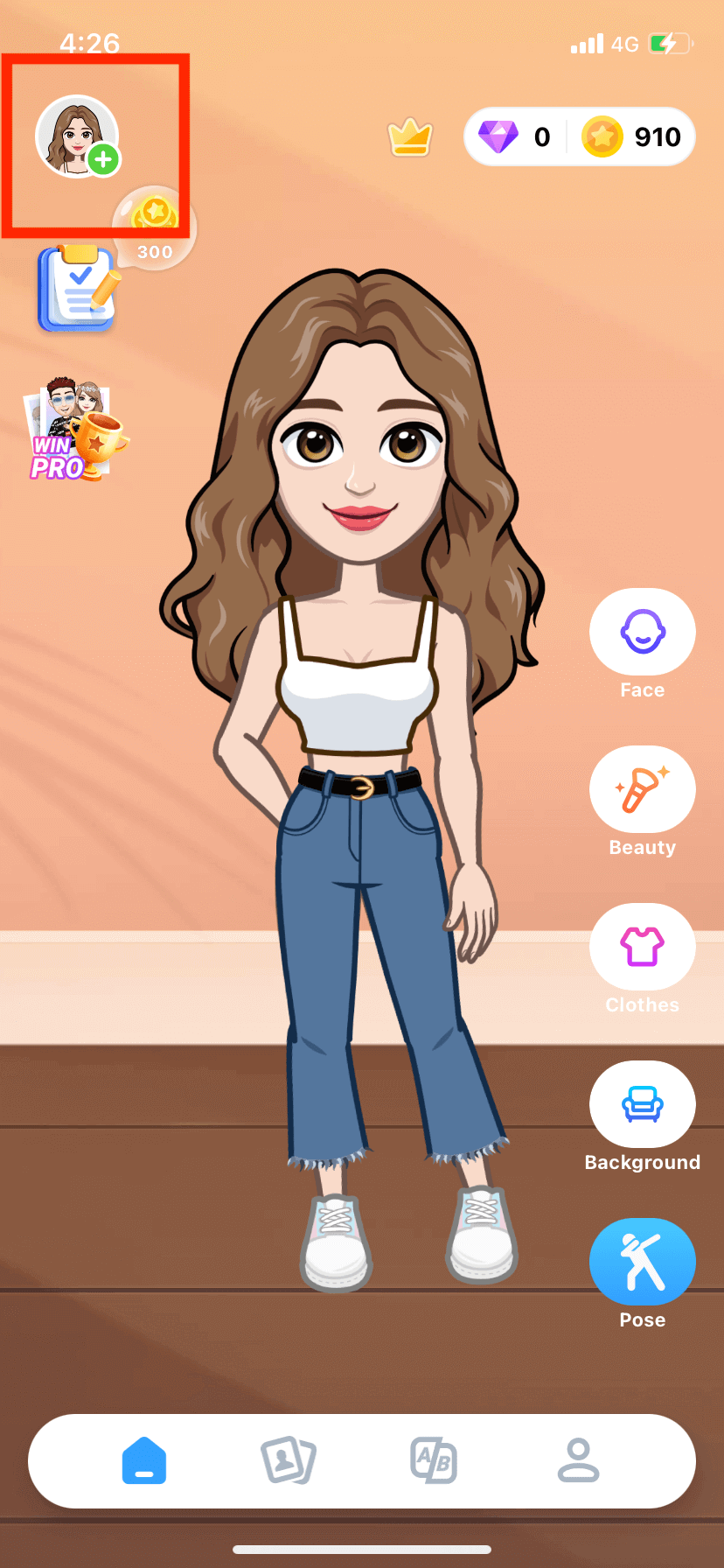Go to the profile tab
The height and width of the screenshot is (1568, 724).
coord(578,1460)
